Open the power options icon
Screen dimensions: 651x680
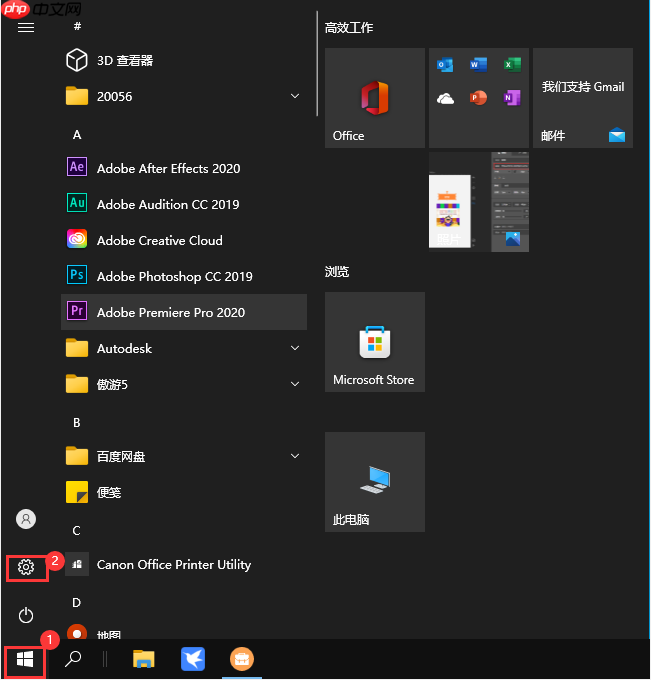click(26, 615)
